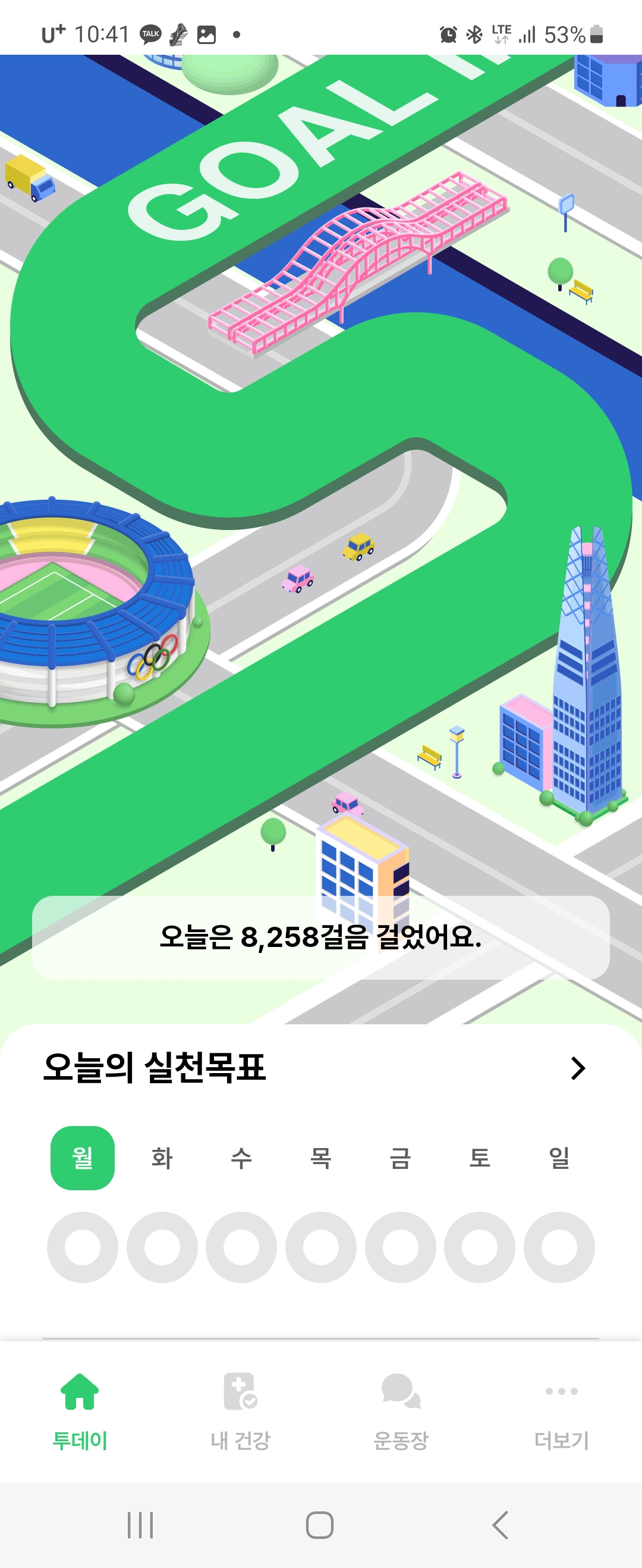Open recent apps from navigation bar

click(x=140, y=1525)
